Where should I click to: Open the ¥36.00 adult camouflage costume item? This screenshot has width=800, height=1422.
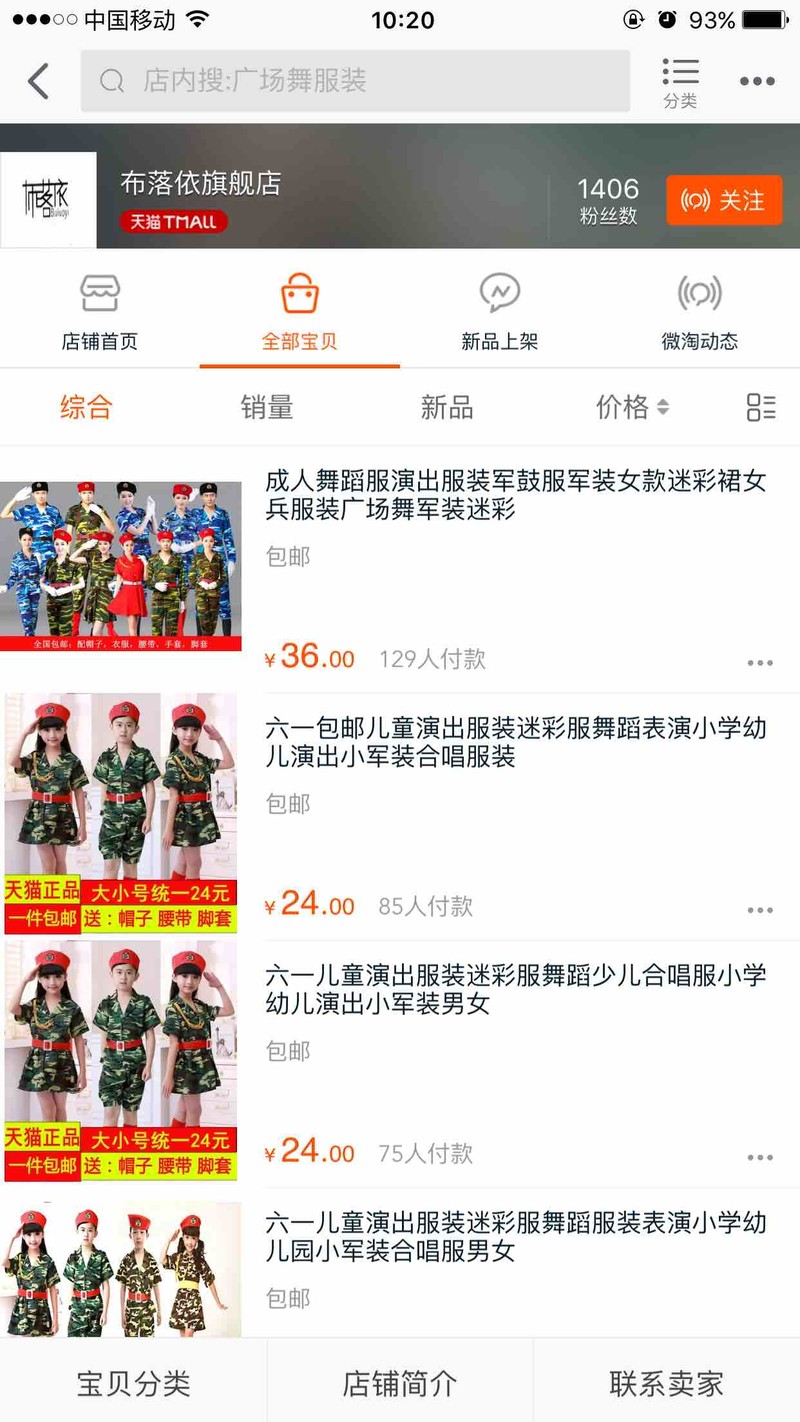point(400,569)
